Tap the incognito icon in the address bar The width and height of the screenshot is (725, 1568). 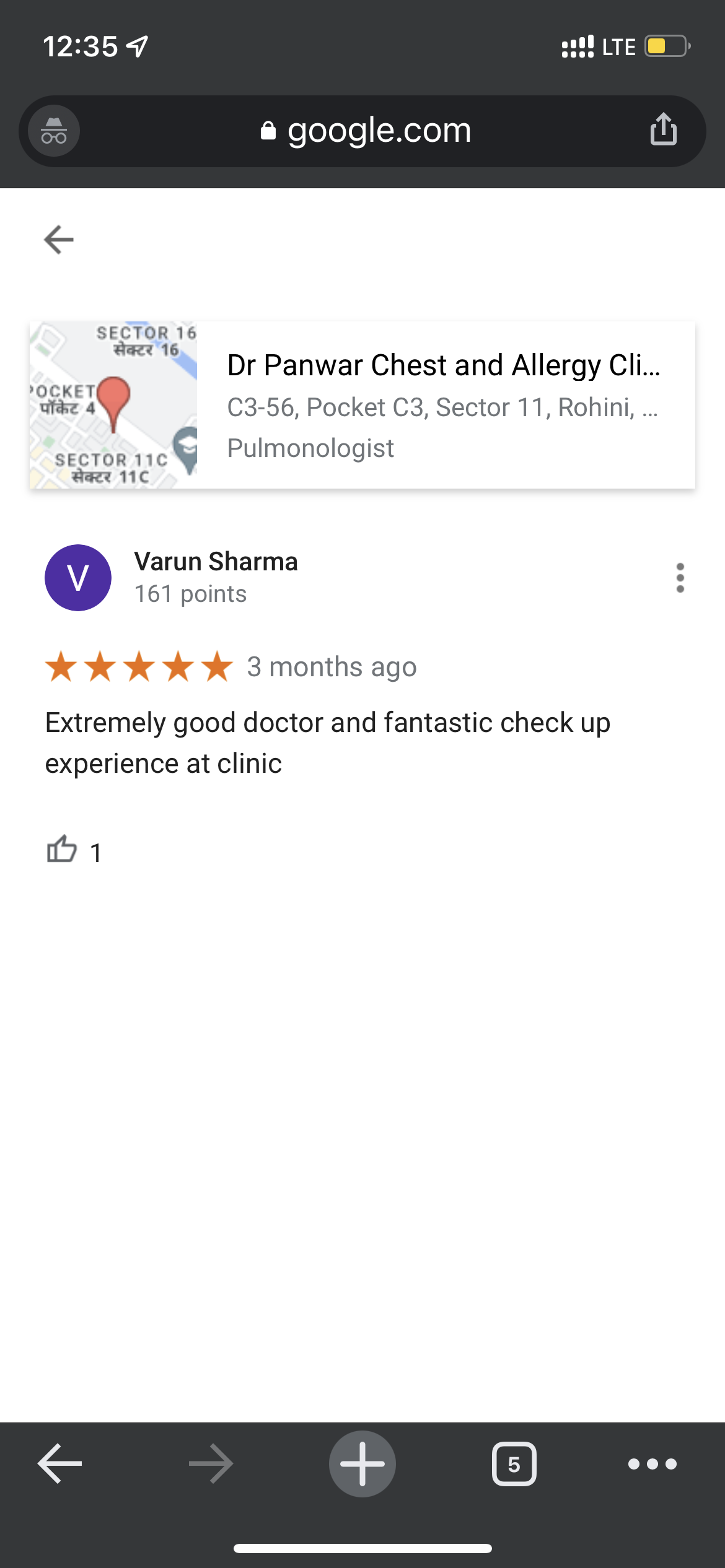[x=54, y=131]
